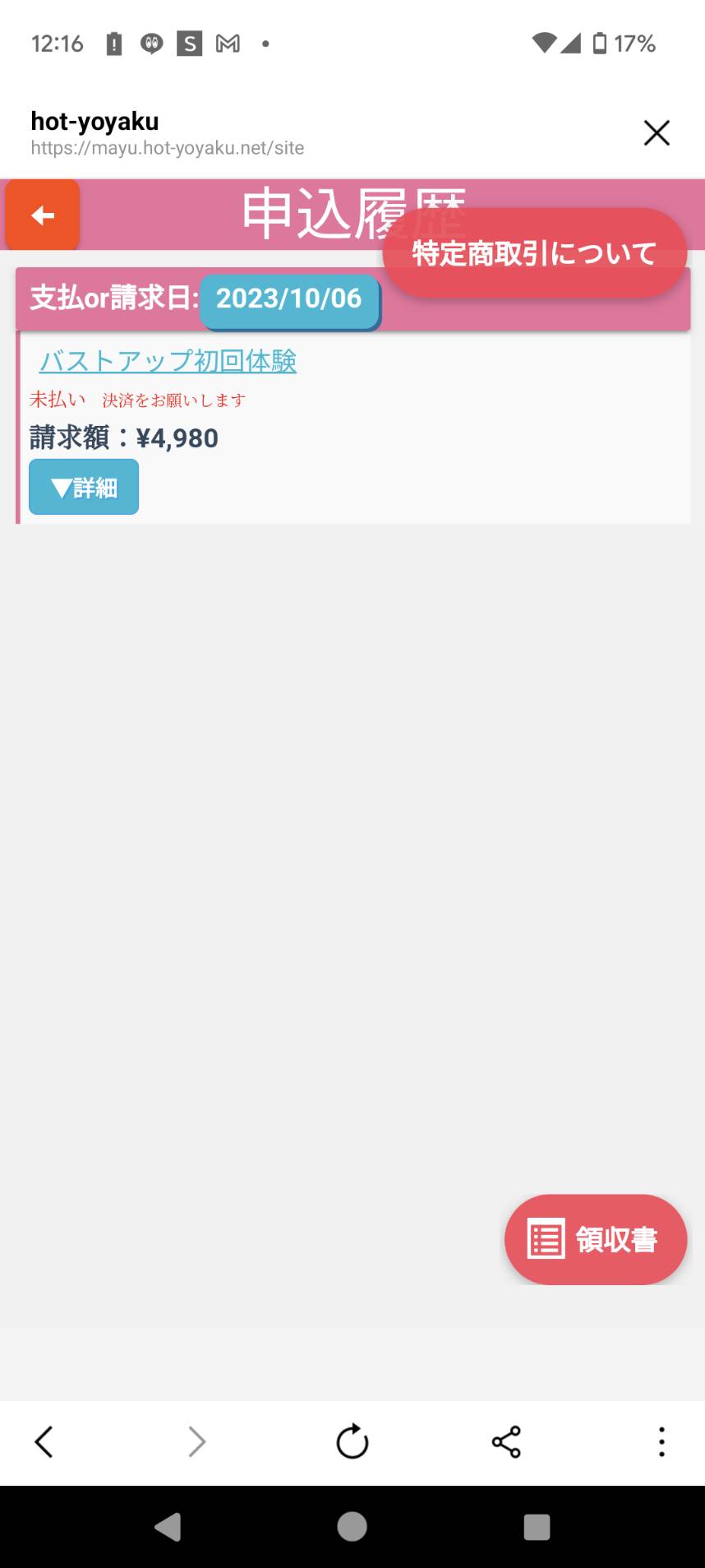Open 特定商取引について info
Viewport: 705px width, 1568px height.
tap(534, 253)
